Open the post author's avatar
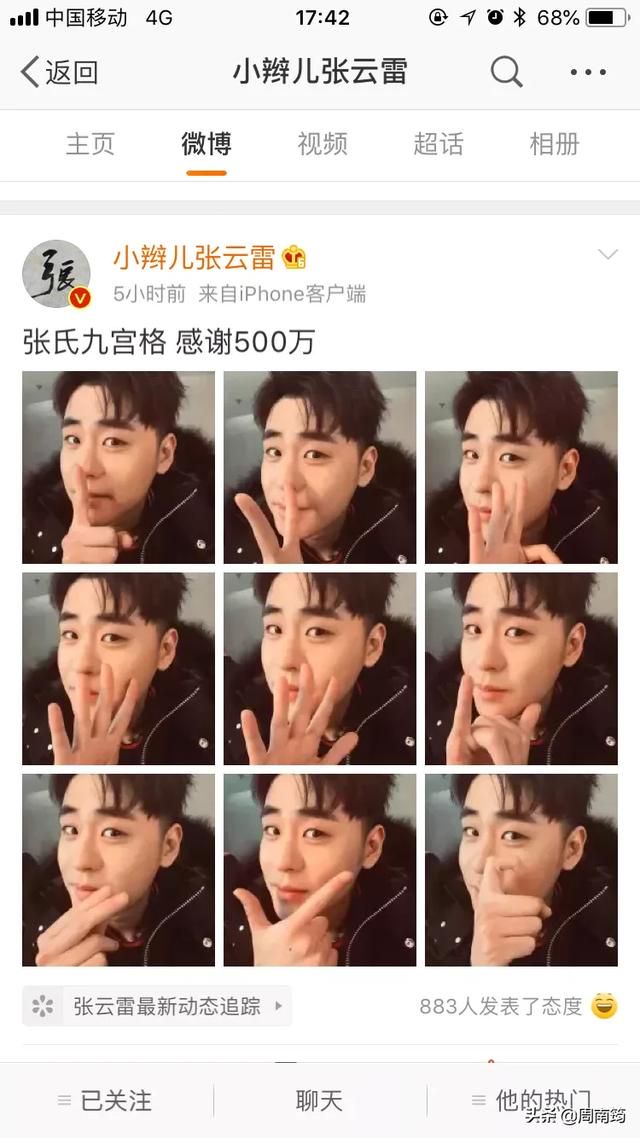Image resolution: width=640 pixels, height=1138 pixels. click(57, 274)
